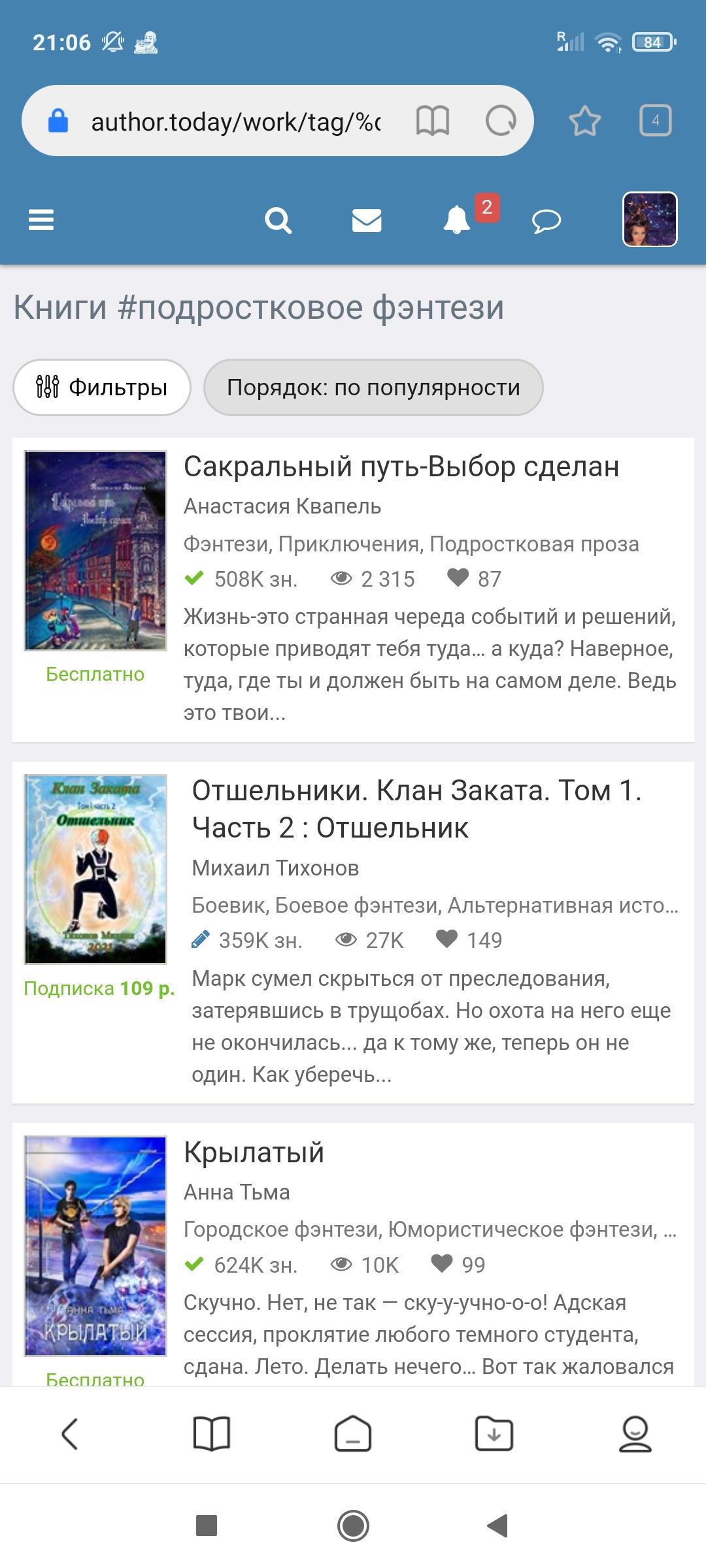Open browser downloads folder icon
This screenshot has height=1568, width=706.
[494, 1433]
